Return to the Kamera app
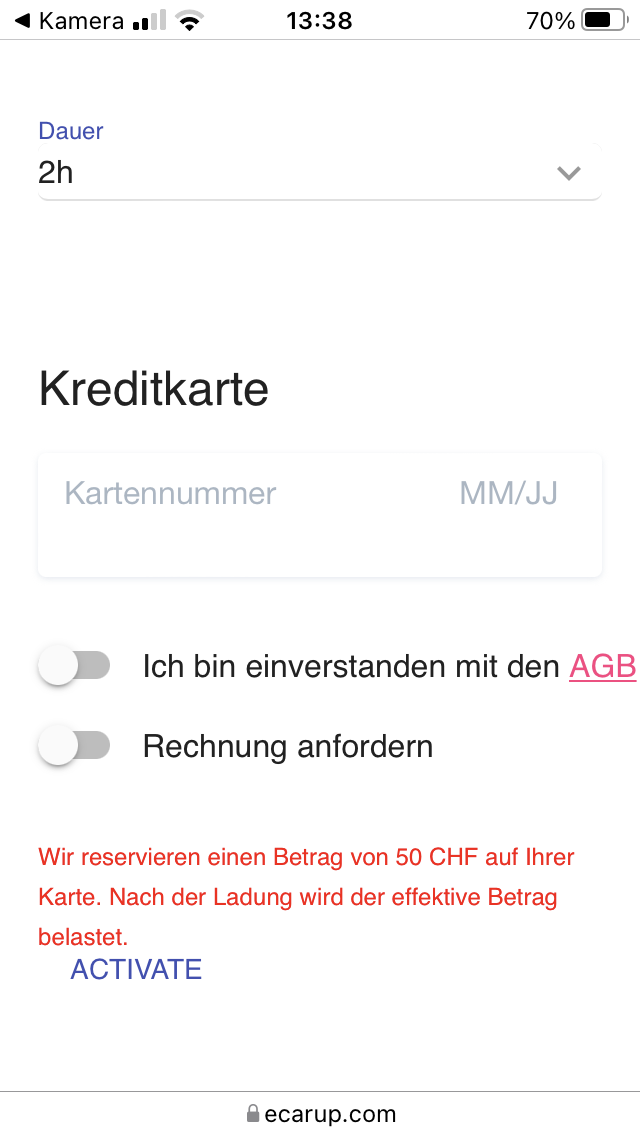 (x=69, y=21)
